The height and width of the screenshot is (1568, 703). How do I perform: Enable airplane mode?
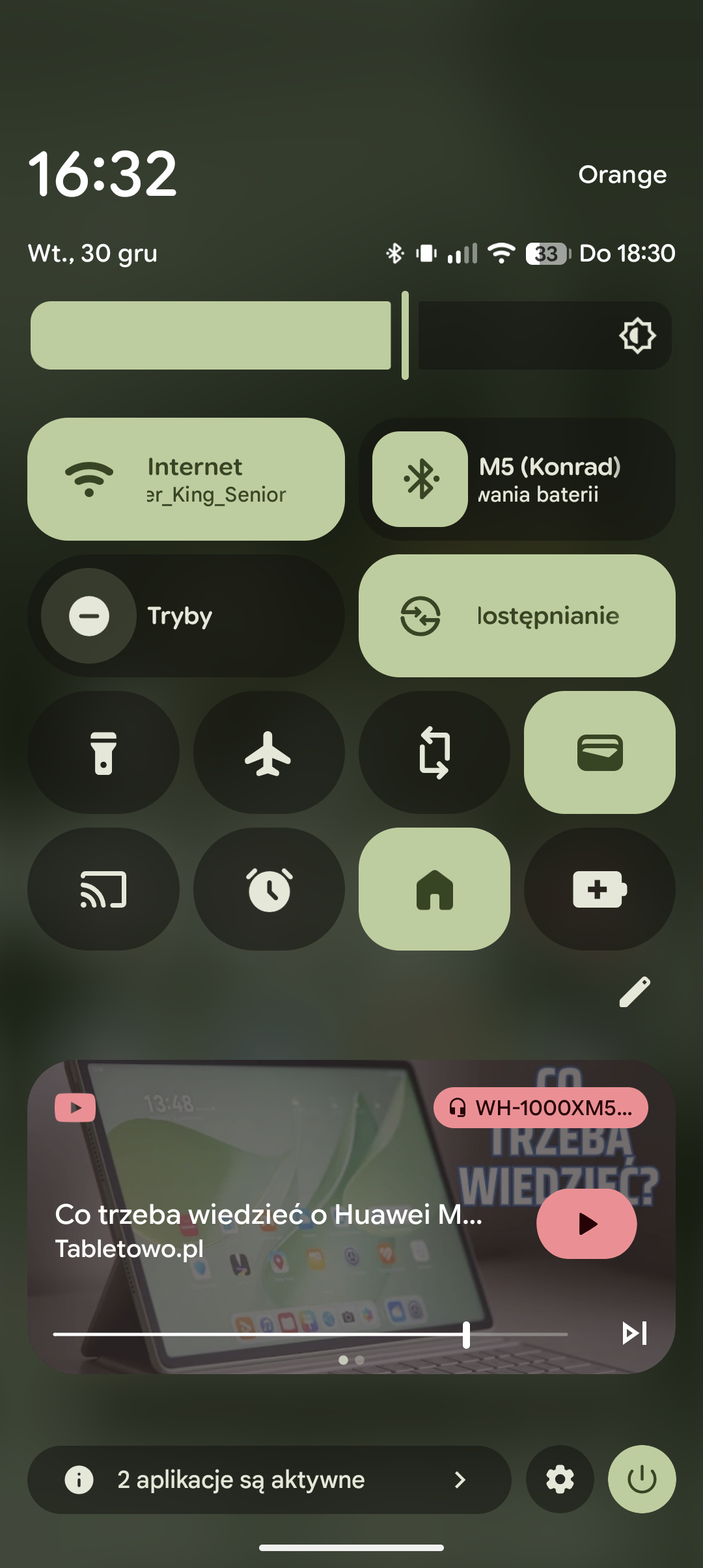(269, 753)
